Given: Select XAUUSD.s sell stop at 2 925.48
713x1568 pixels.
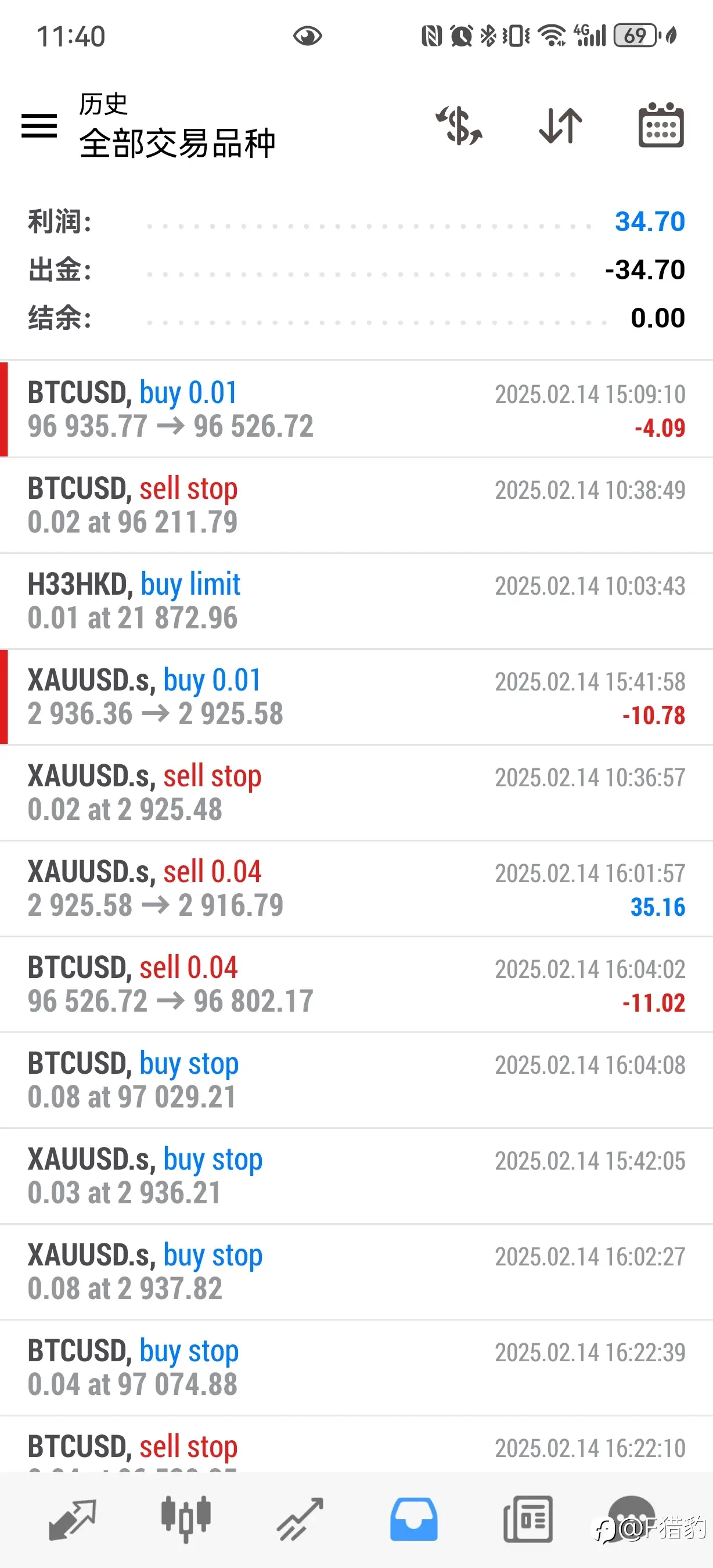Looking at the screenshot, I should 356,793.
